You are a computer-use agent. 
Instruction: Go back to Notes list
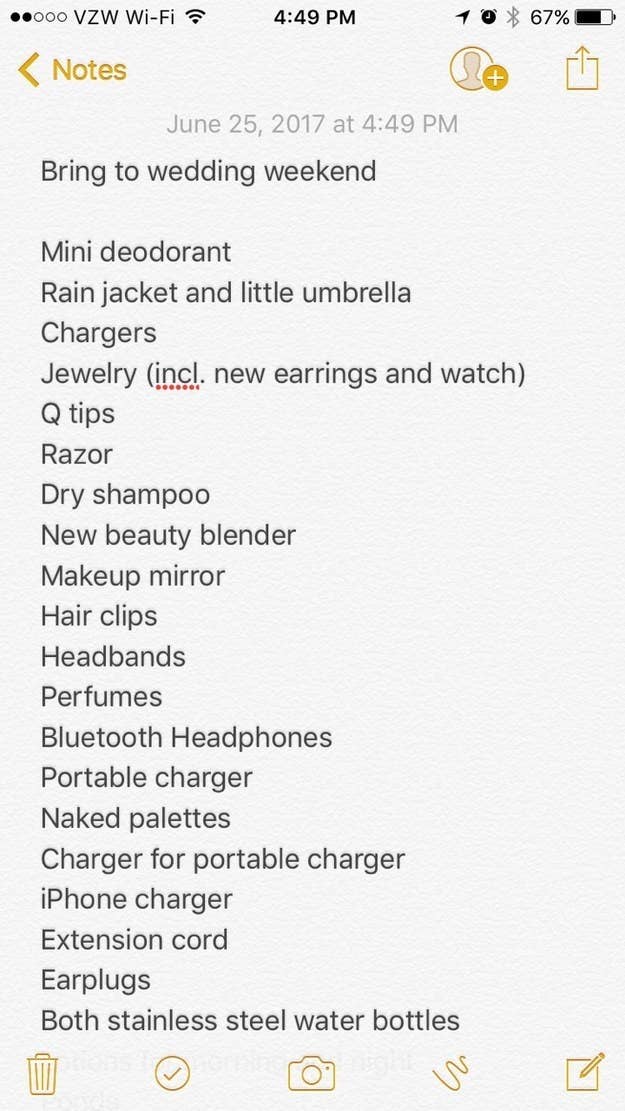[x=72, y=70]
